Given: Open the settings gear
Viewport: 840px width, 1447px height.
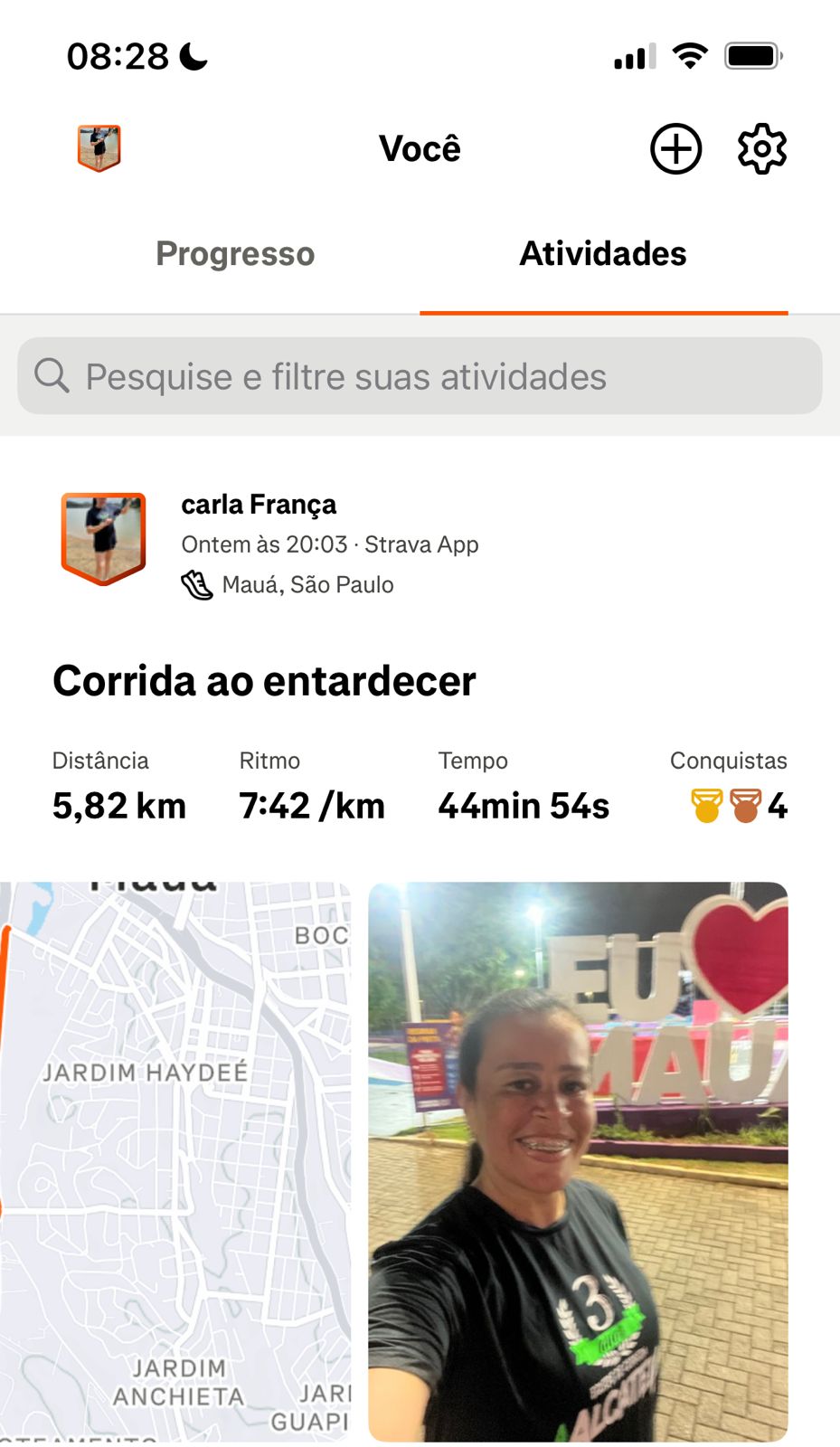Looking at the screenshot, I should (x=761, y=148).
